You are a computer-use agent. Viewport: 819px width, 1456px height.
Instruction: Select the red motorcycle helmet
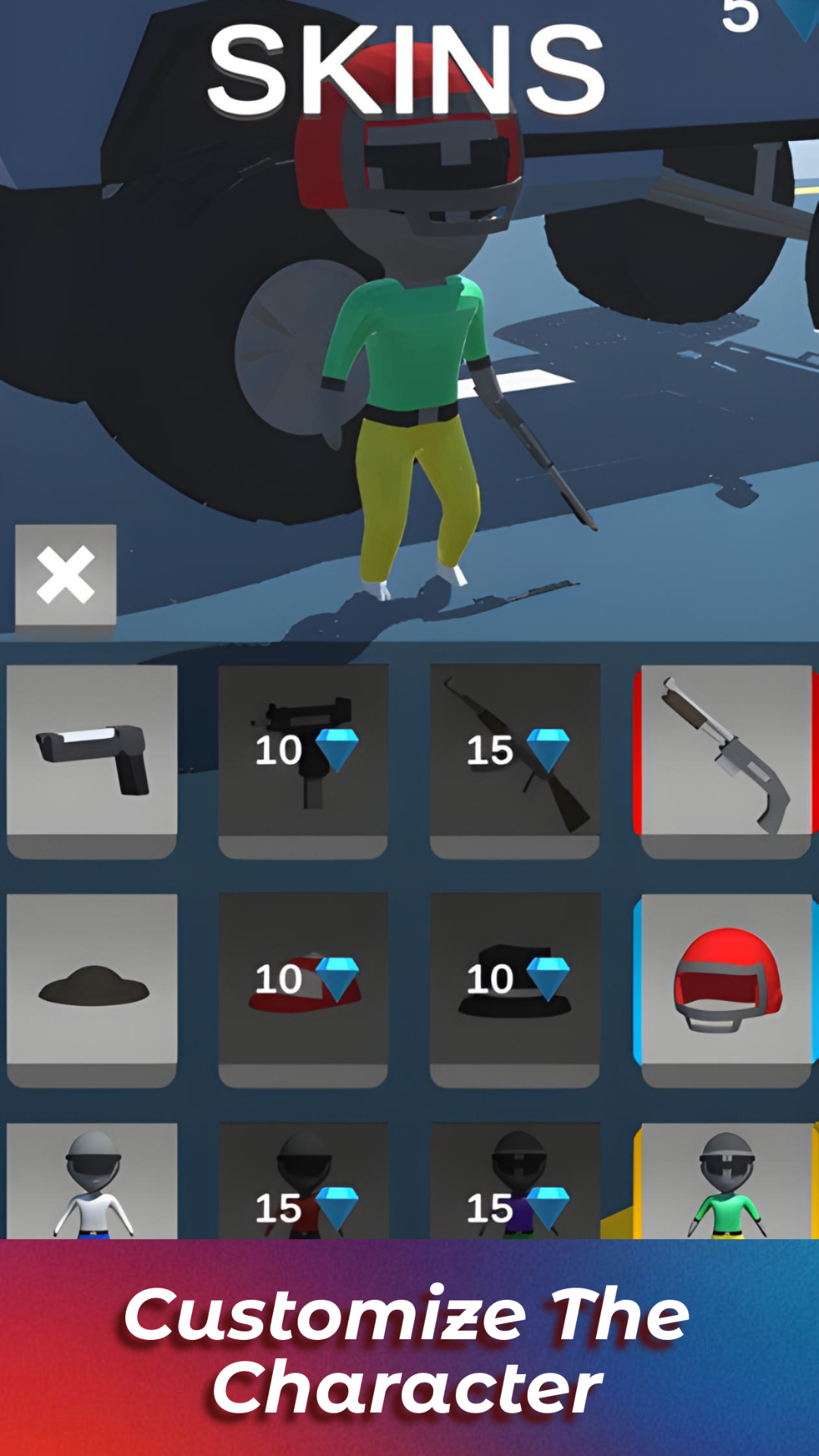[x=726, y=986]
